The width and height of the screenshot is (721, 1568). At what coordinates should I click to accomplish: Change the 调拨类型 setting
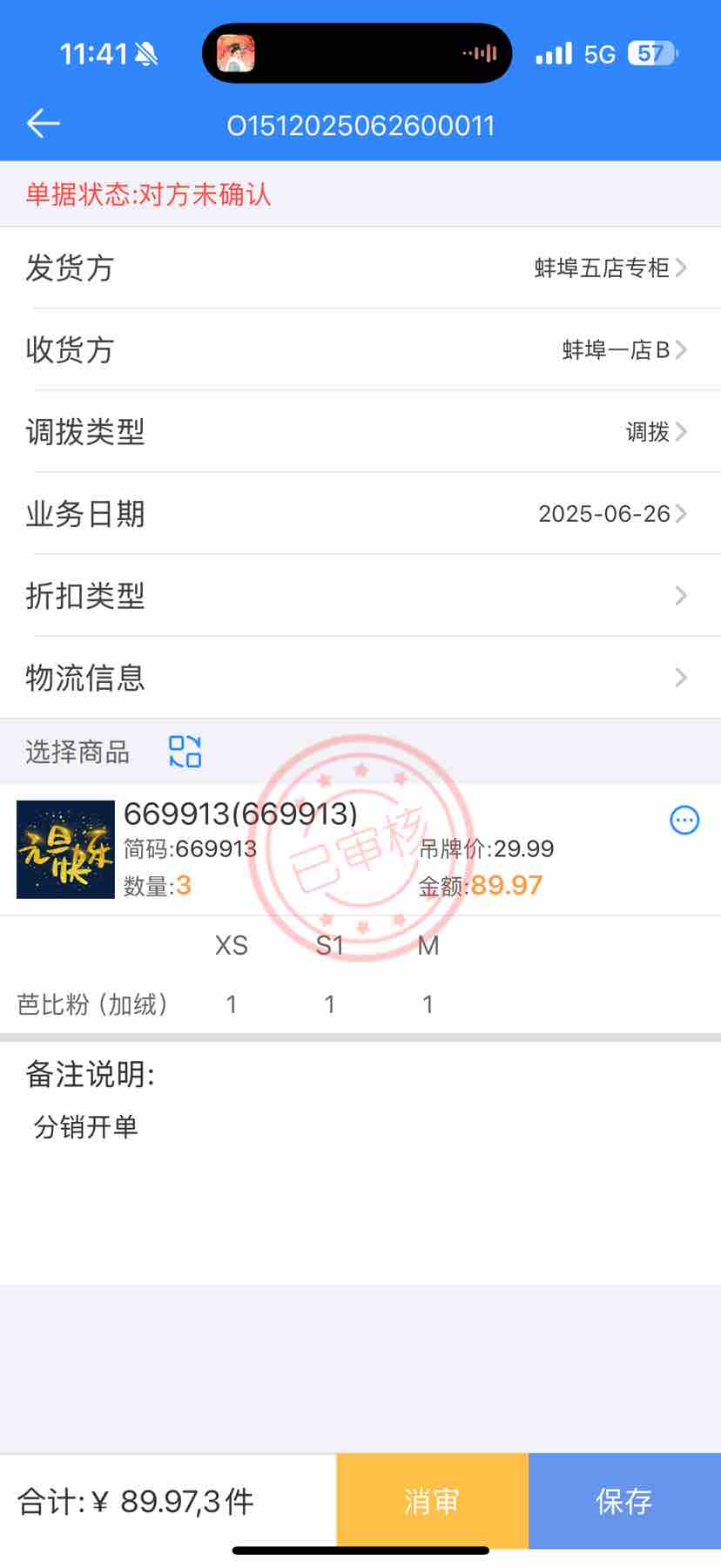360,431
